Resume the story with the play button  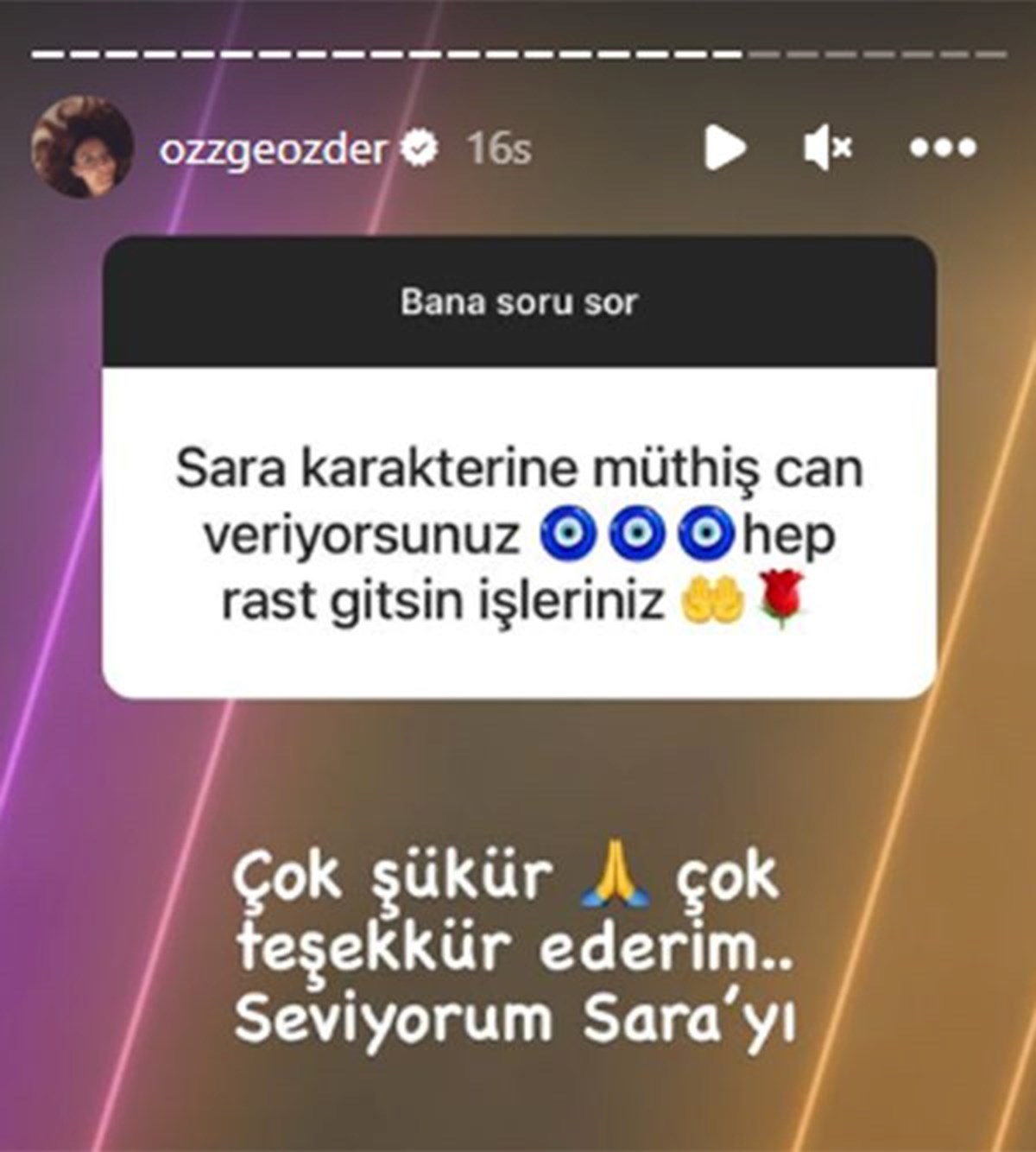[723, 149]
